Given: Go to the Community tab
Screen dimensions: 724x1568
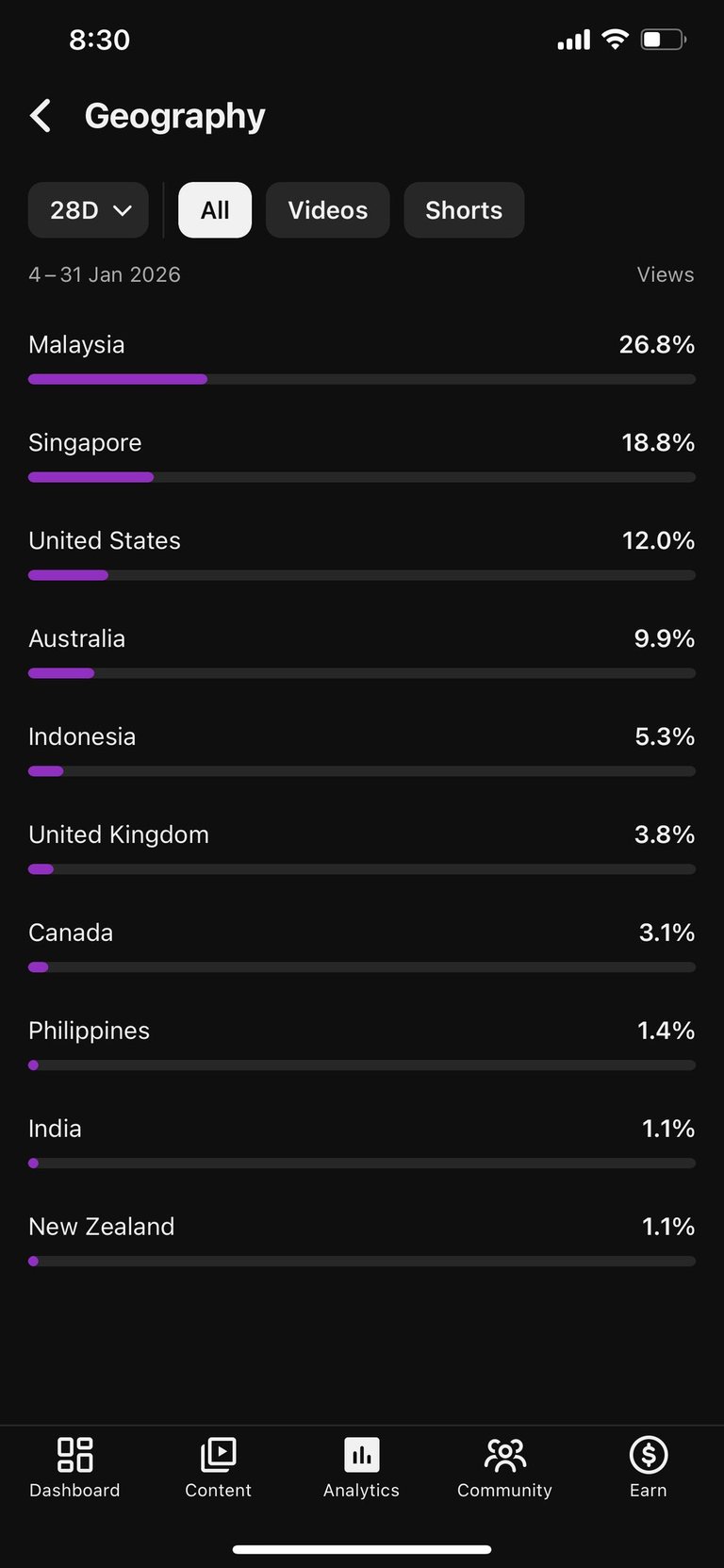Looking at the screenshot, I should (504, 1467).
